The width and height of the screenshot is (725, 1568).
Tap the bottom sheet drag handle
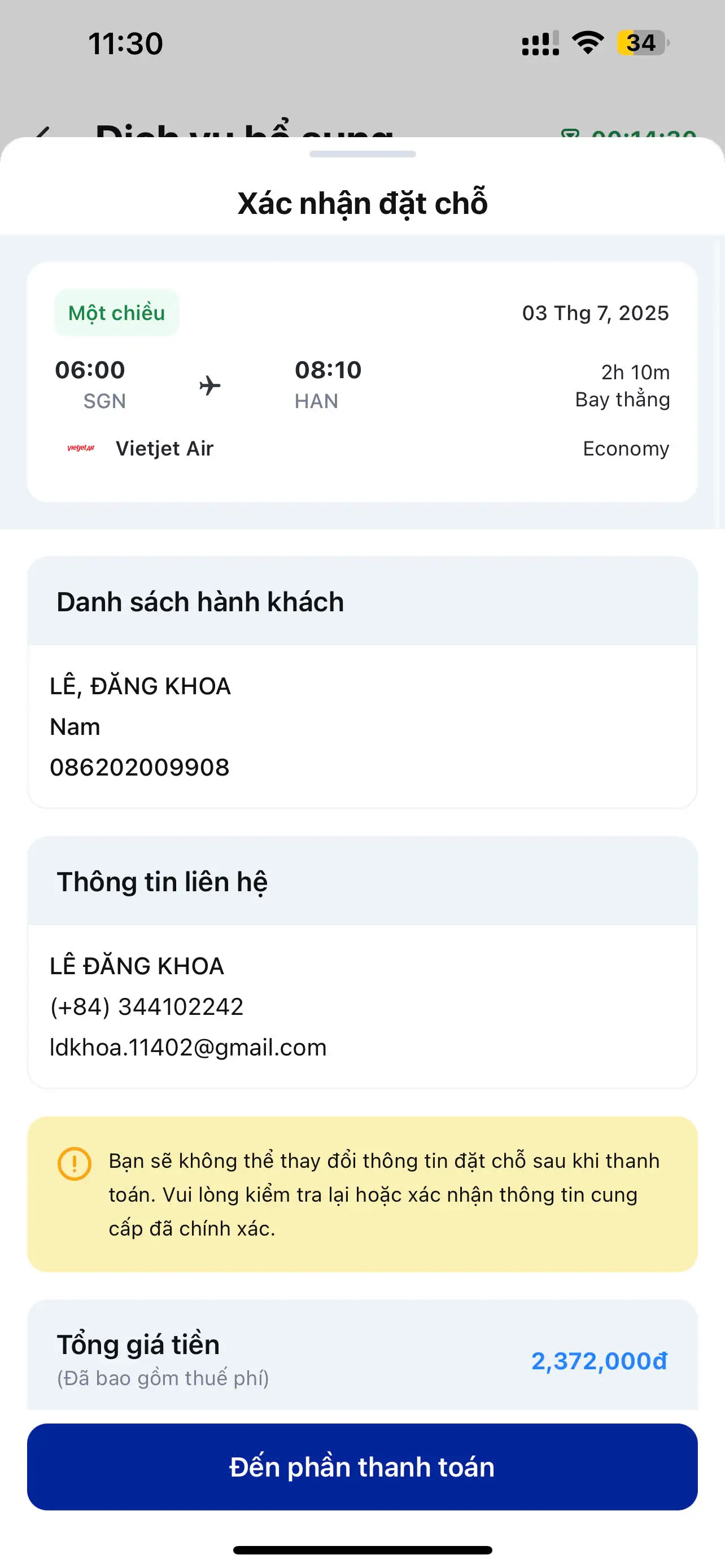(x=362, y=154)
